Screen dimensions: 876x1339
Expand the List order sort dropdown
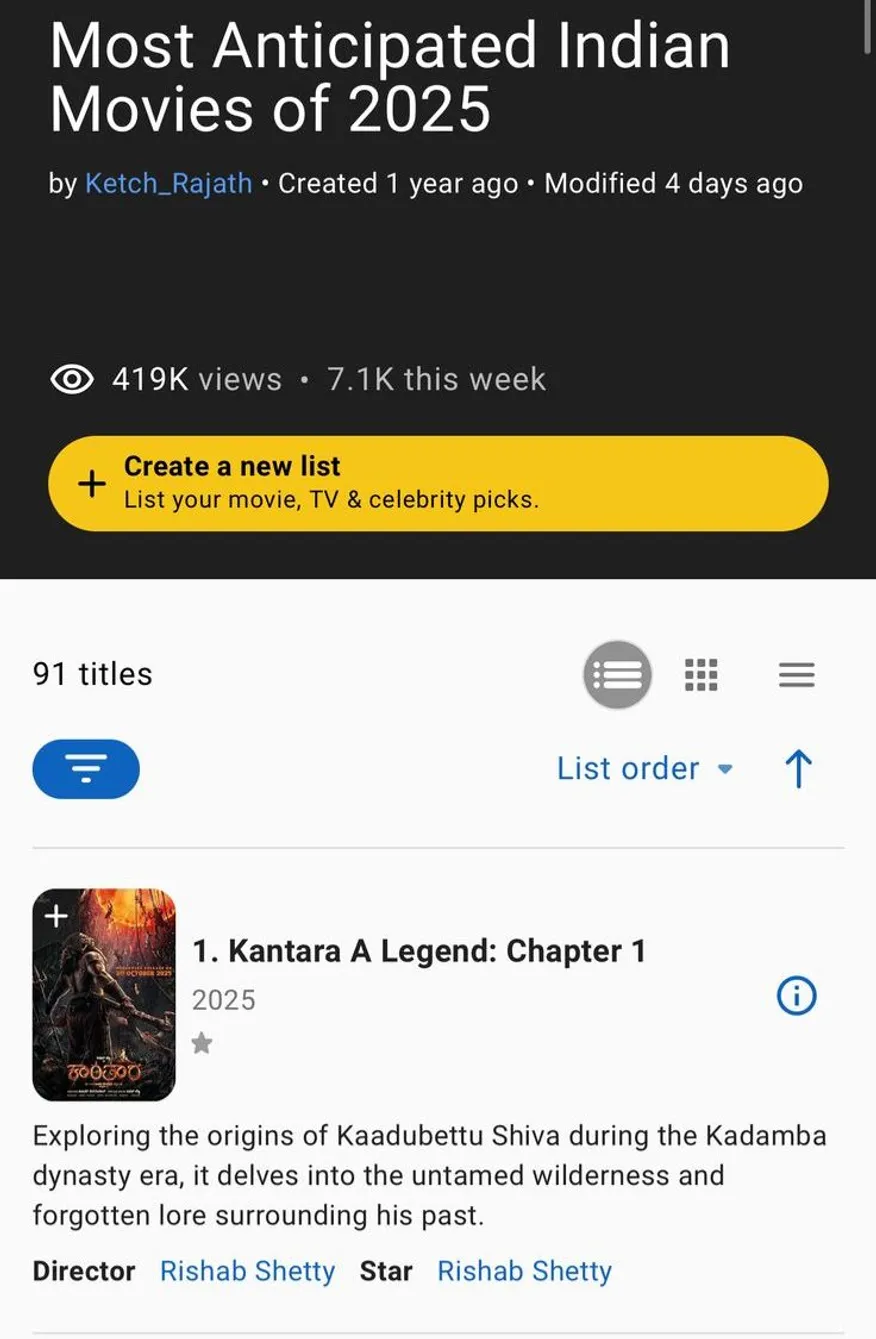(644, 769)
